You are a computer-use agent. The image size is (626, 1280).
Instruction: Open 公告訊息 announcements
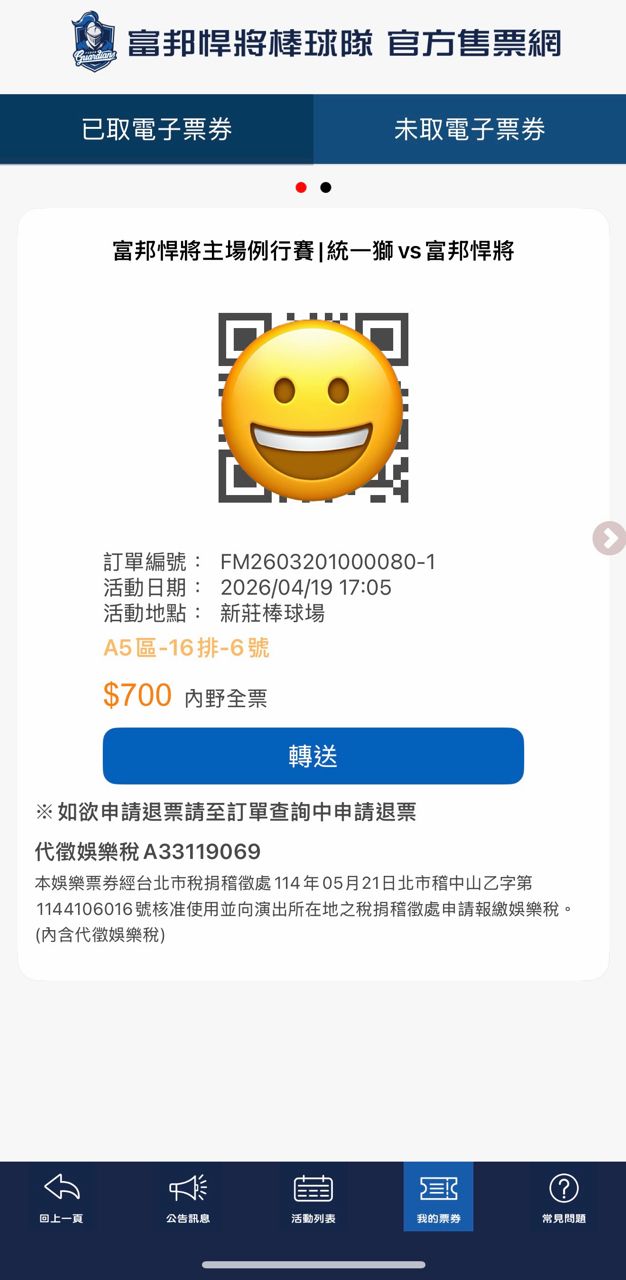[x=188, y=1197]
